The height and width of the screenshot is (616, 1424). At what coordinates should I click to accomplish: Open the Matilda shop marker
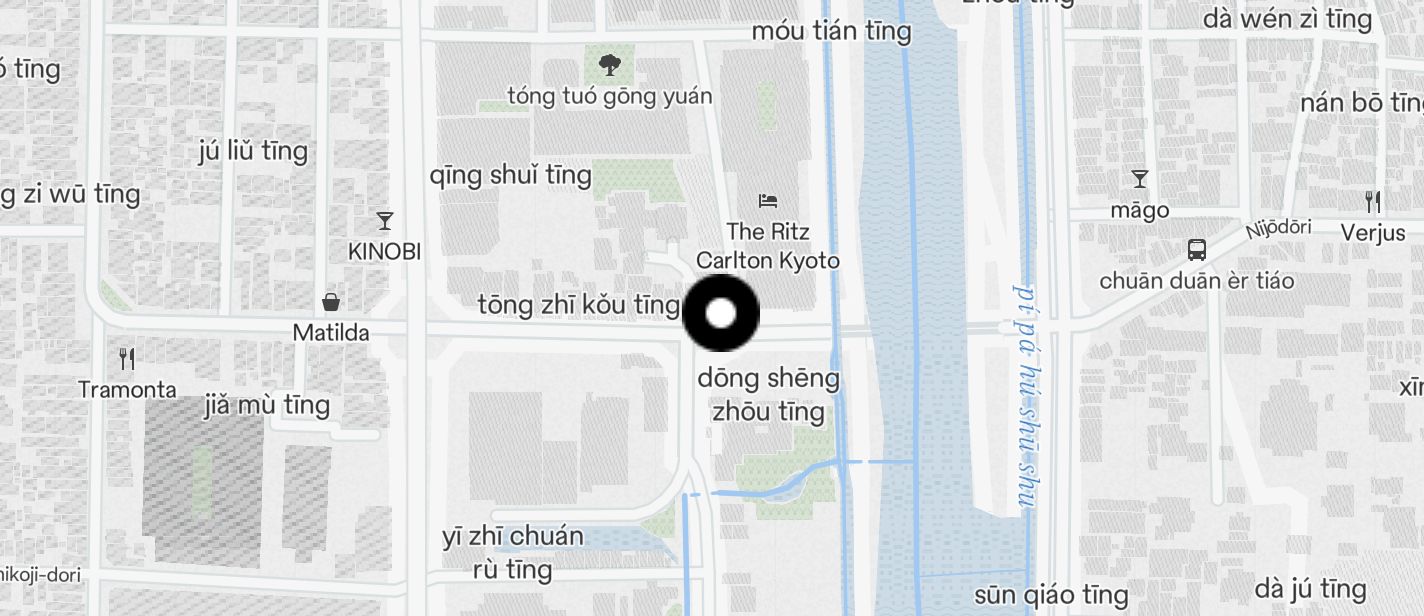(x=330, y=302)
